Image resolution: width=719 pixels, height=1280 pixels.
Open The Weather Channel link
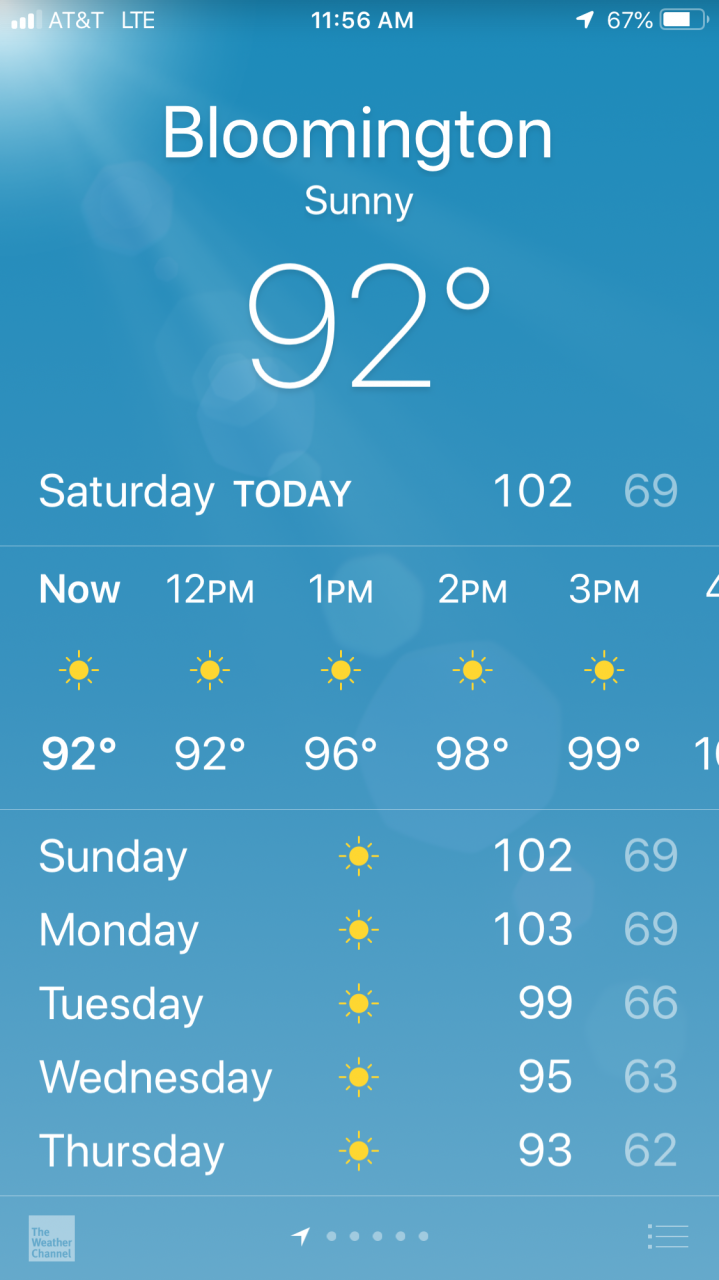(52, 1237)
